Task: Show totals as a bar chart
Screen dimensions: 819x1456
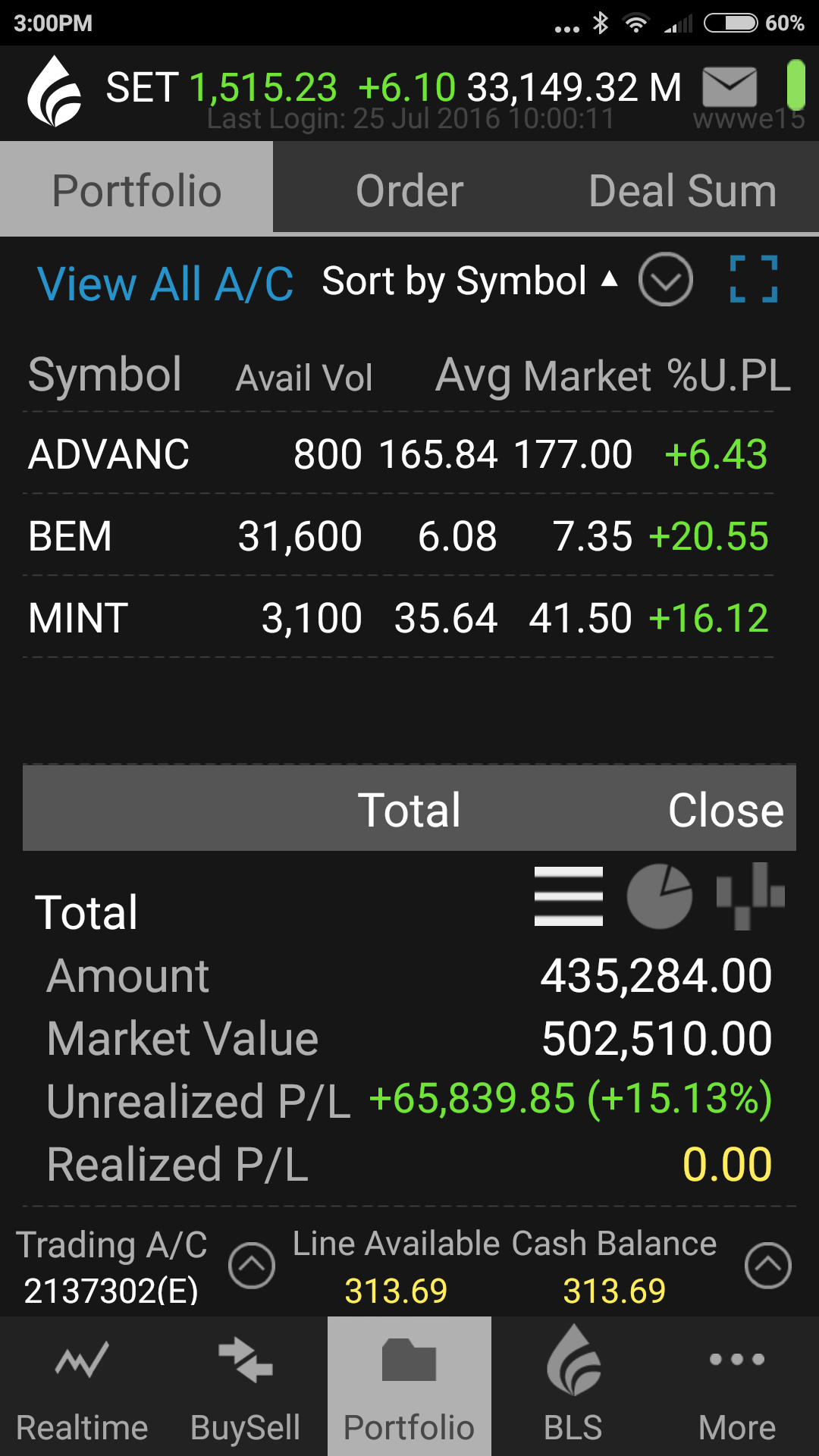Action: (x=750, y=896)
